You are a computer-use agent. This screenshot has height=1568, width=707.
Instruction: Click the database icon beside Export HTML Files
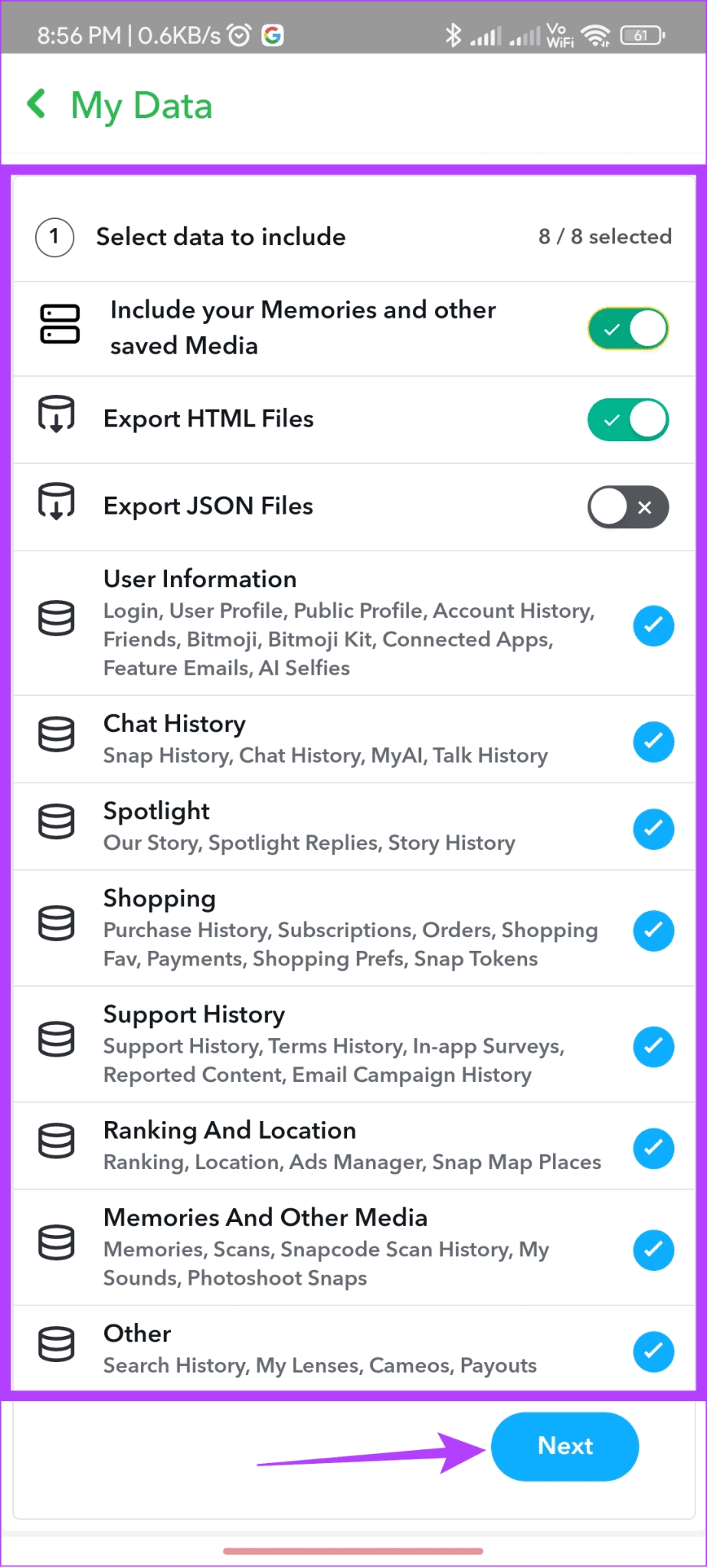click(56, 418)
